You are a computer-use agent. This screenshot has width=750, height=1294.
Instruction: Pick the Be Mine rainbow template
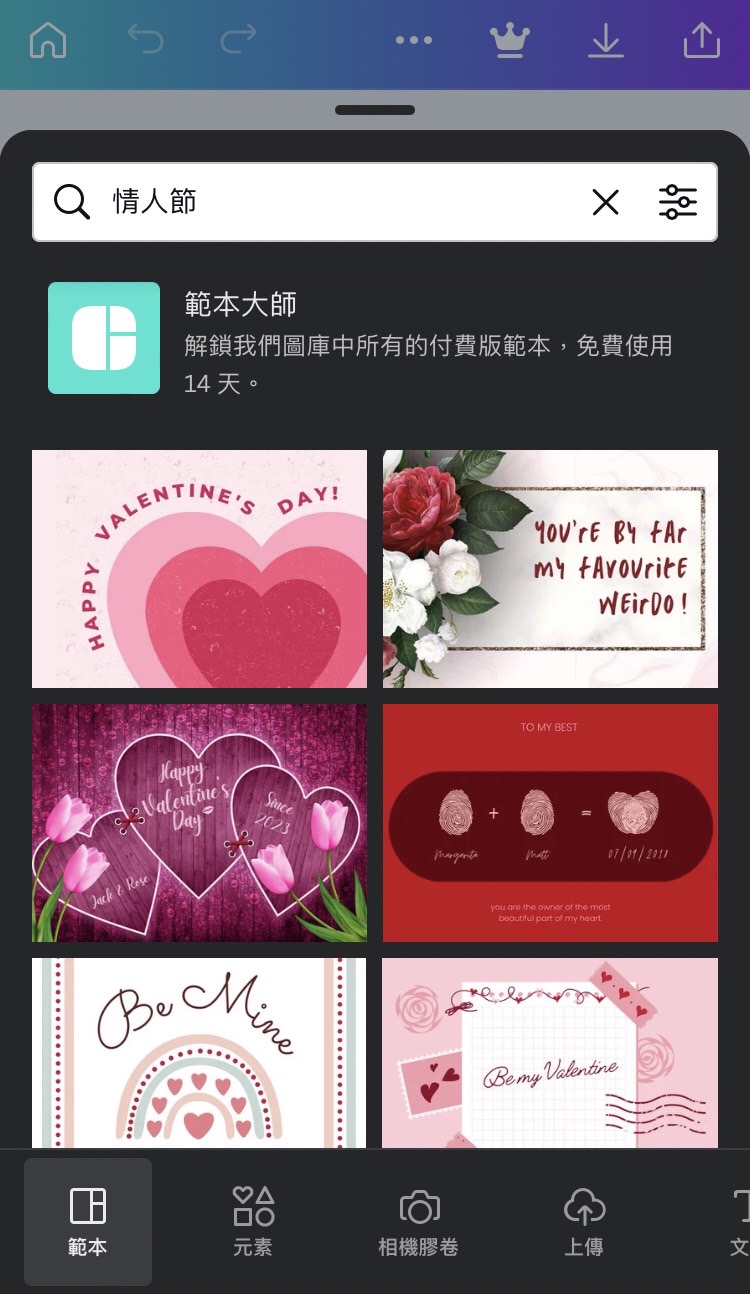click(x=199, y=1052)
